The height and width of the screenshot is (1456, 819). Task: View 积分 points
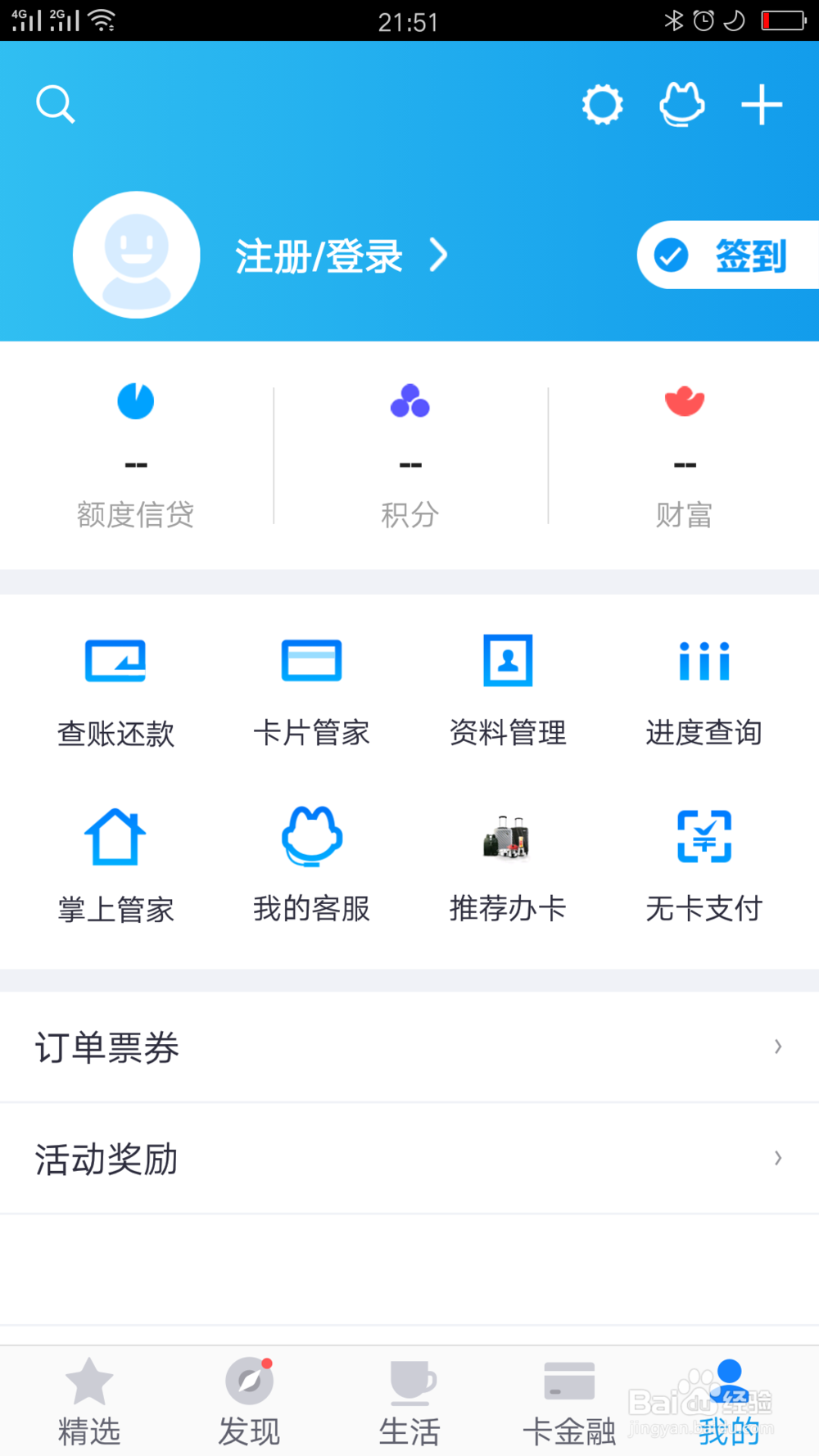410,454
